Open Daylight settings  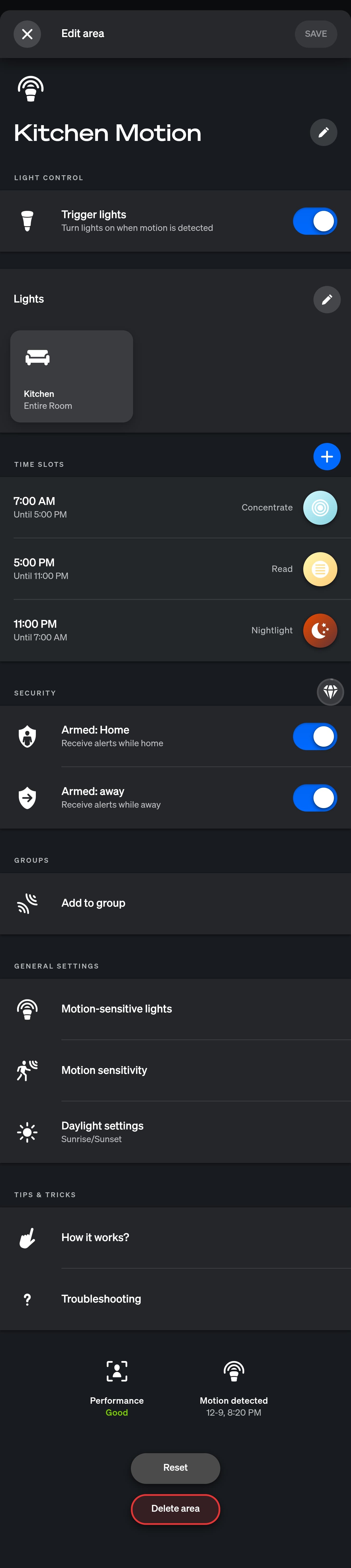[x=175, y=1132]
